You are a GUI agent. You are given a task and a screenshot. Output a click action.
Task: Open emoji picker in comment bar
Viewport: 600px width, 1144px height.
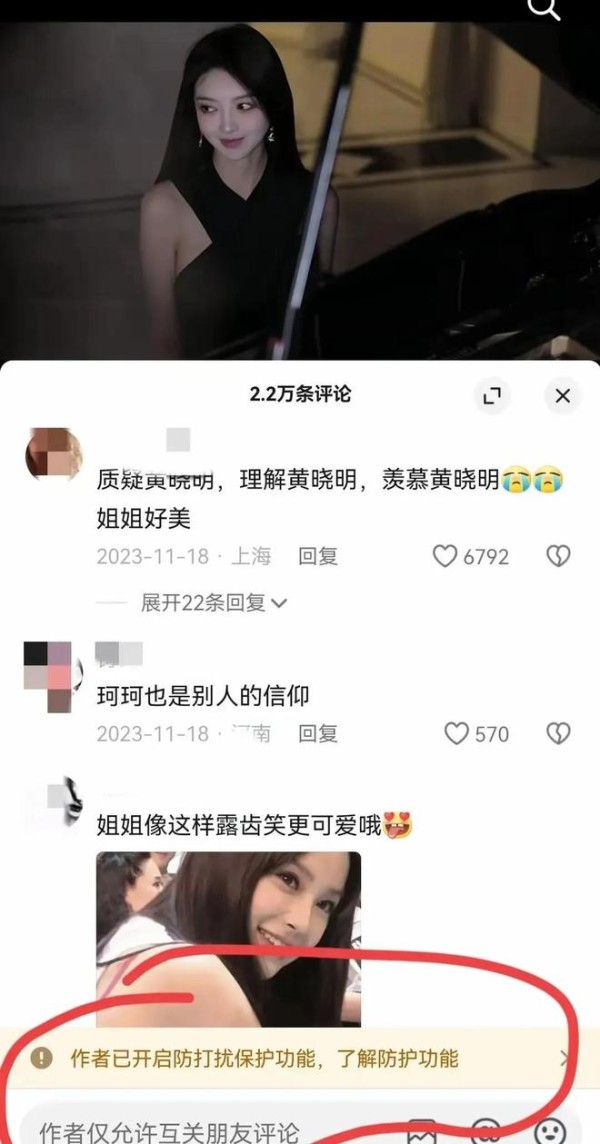550,1132
